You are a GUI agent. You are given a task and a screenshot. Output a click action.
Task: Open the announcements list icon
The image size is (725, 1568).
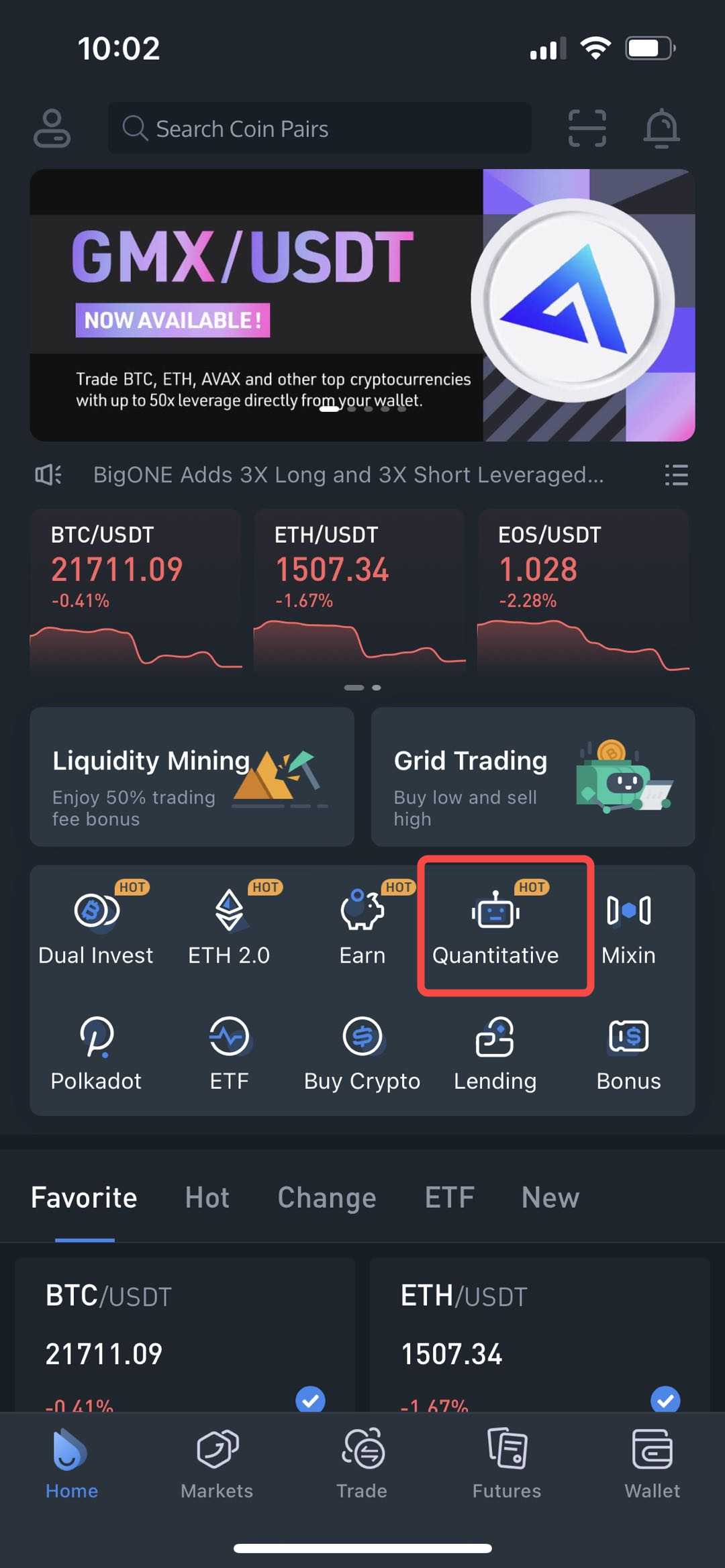click(x=676, y=475)
